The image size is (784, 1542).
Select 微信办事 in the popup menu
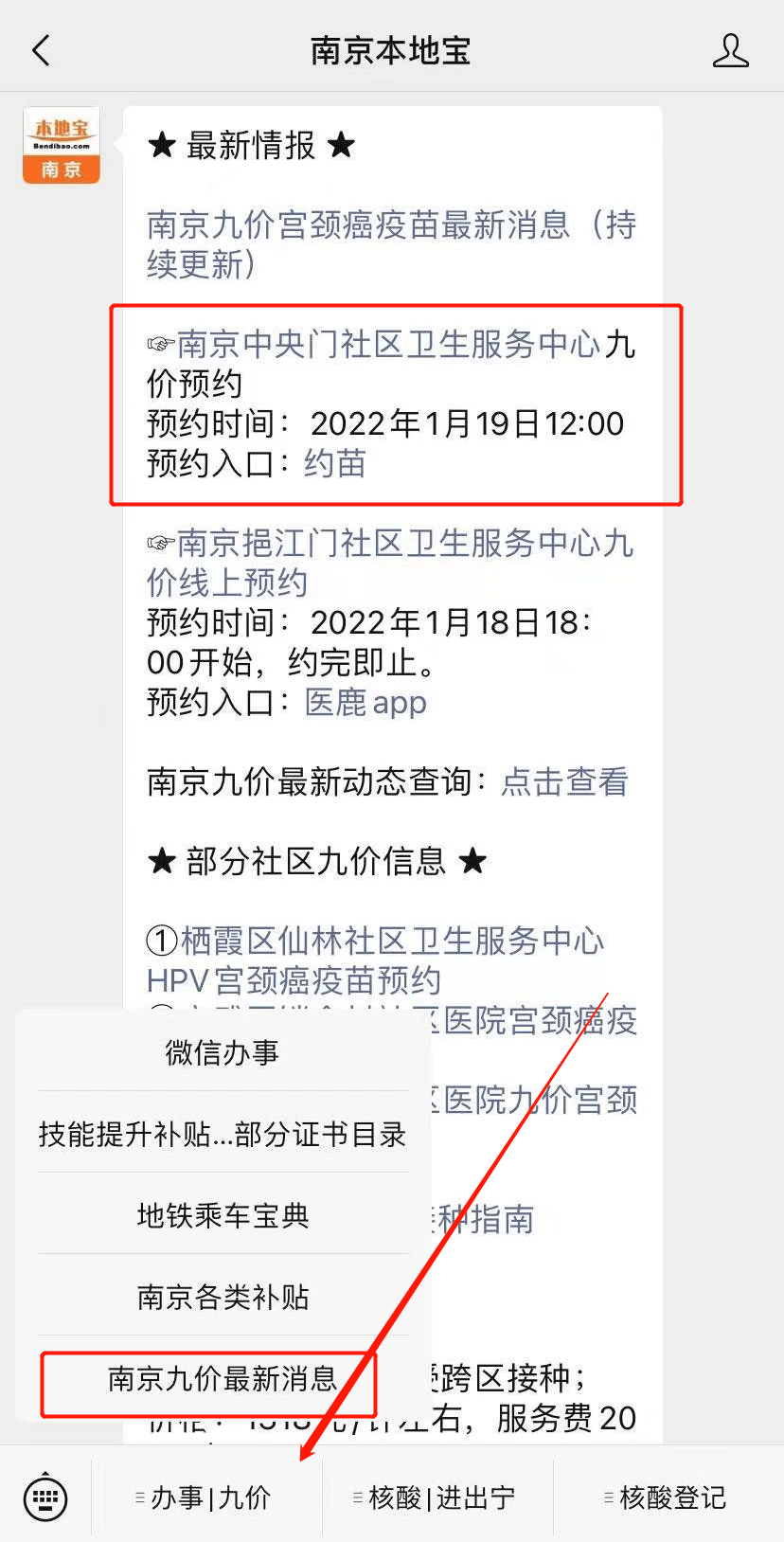coord(223,1052)
